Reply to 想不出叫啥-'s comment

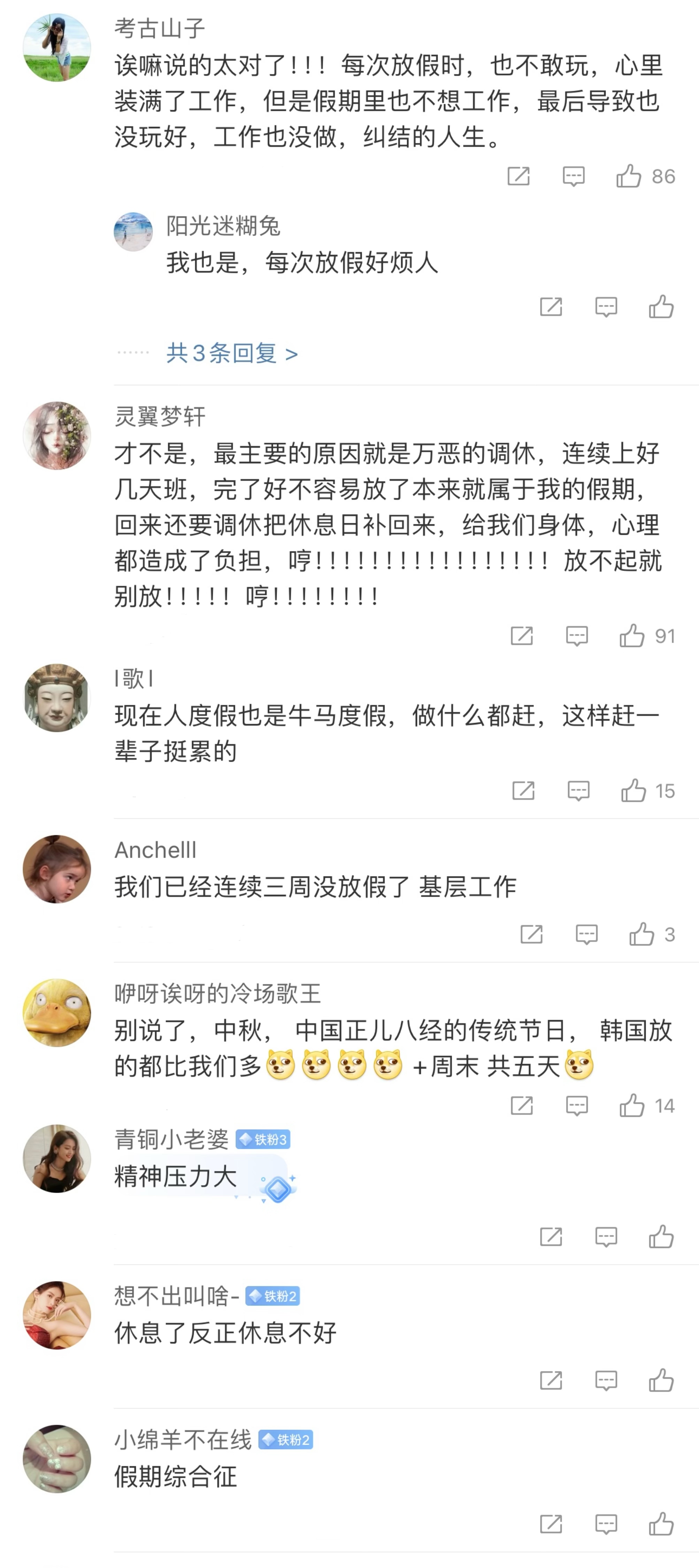pos(606,1380)
